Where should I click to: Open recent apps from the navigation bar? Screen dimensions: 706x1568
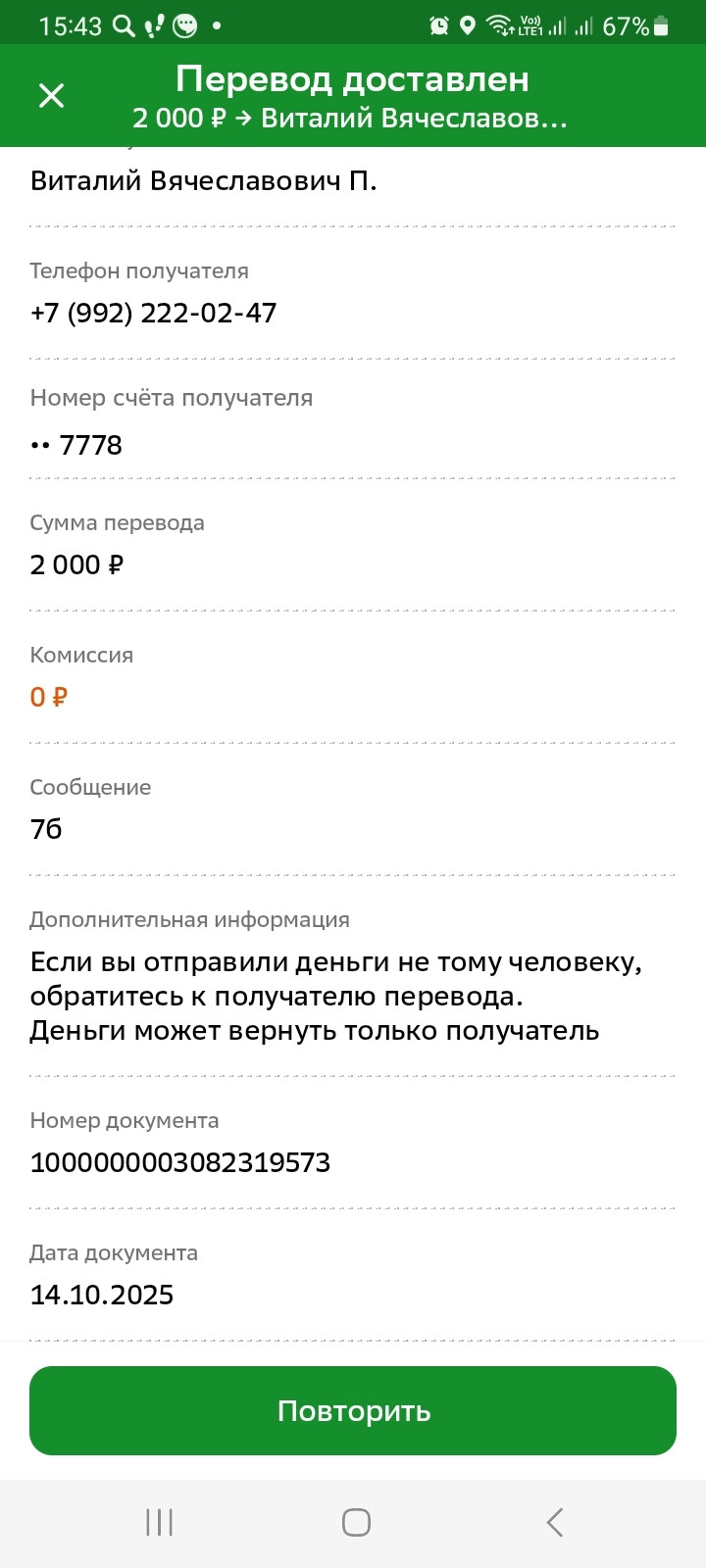pos(159,1522)
